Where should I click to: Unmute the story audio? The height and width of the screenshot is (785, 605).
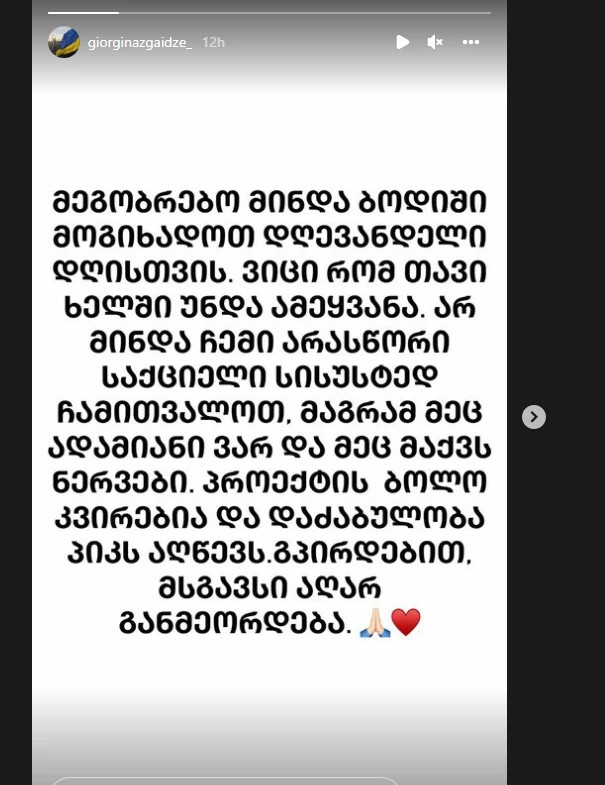(435, 42)
